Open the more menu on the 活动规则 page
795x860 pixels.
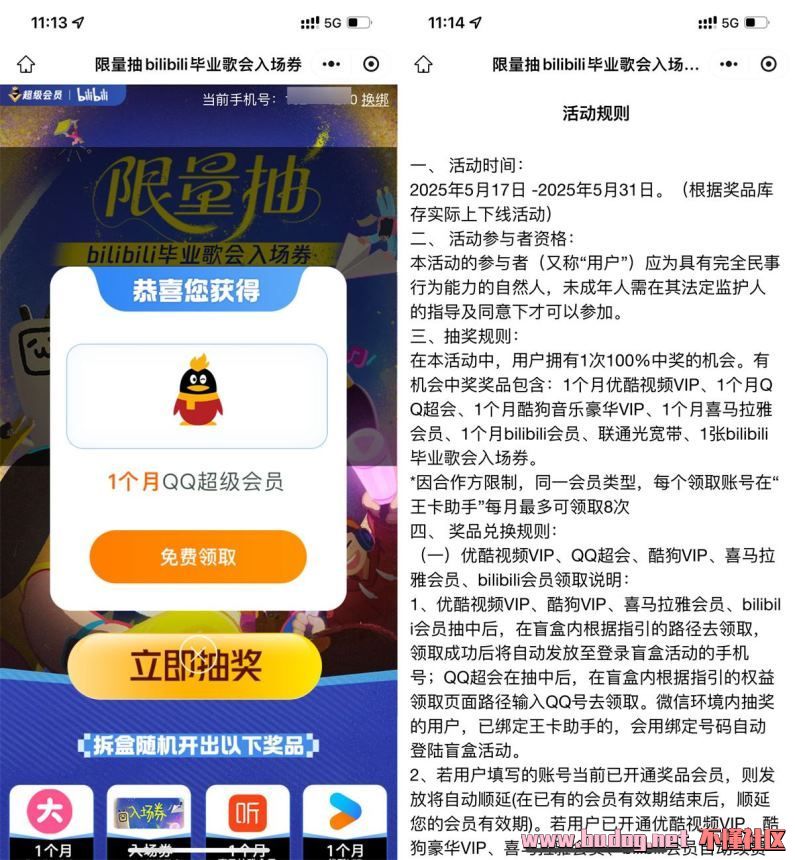pos(727,64)
